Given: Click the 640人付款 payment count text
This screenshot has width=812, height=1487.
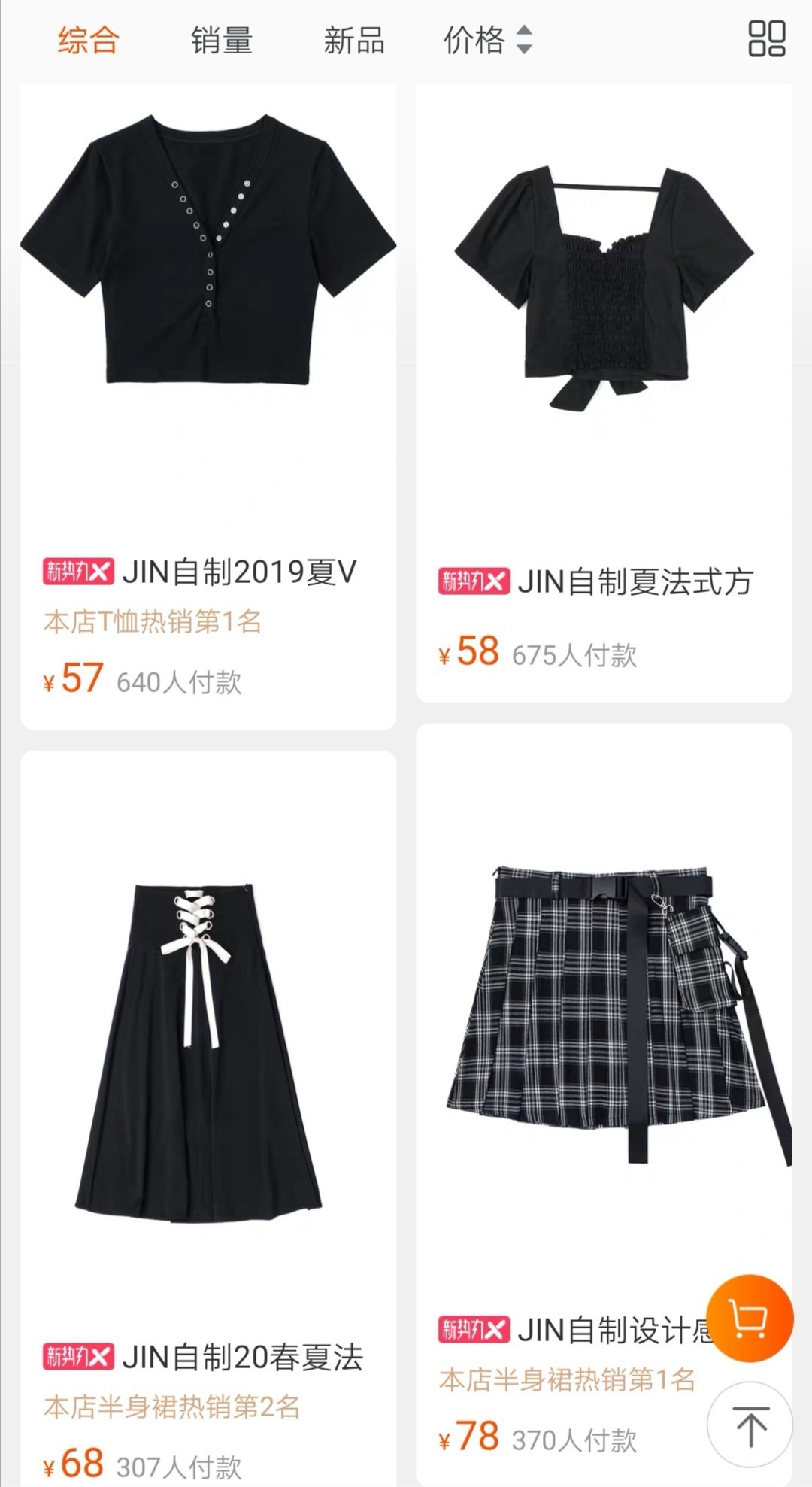Looking at the screenshot, I should [x=179, y=682].
